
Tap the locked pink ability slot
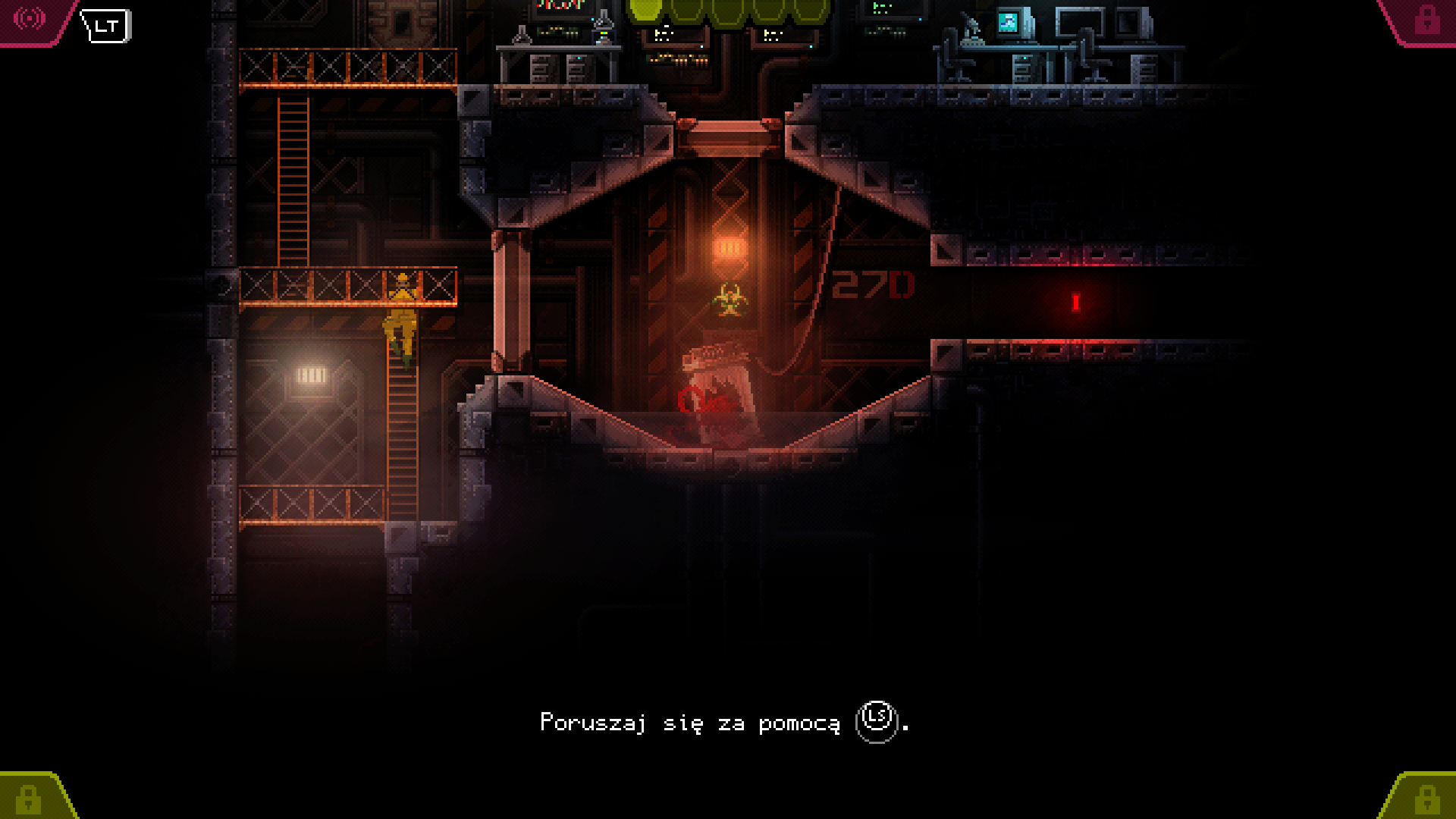(x=1426, y=20)
